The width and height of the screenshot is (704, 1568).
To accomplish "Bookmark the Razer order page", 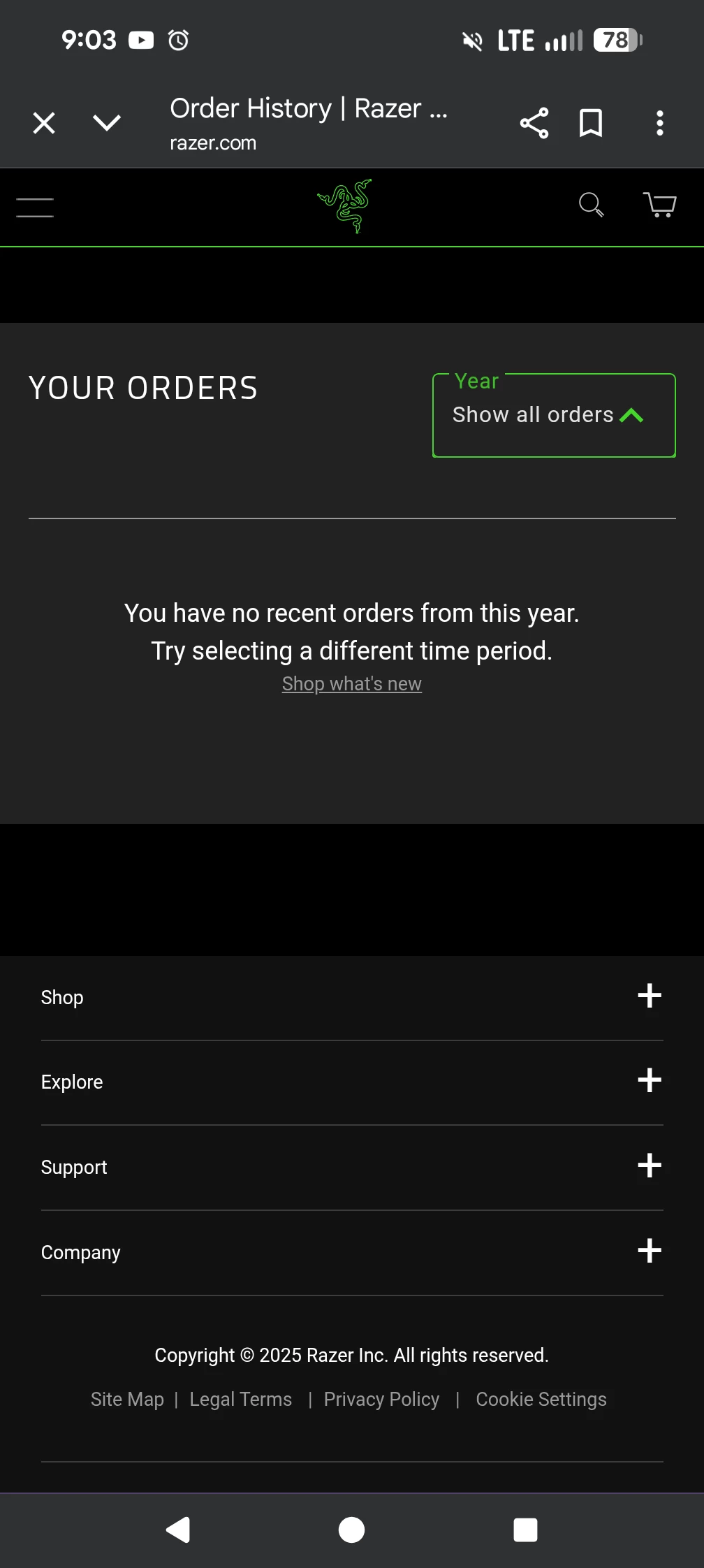I will [591, 123].
